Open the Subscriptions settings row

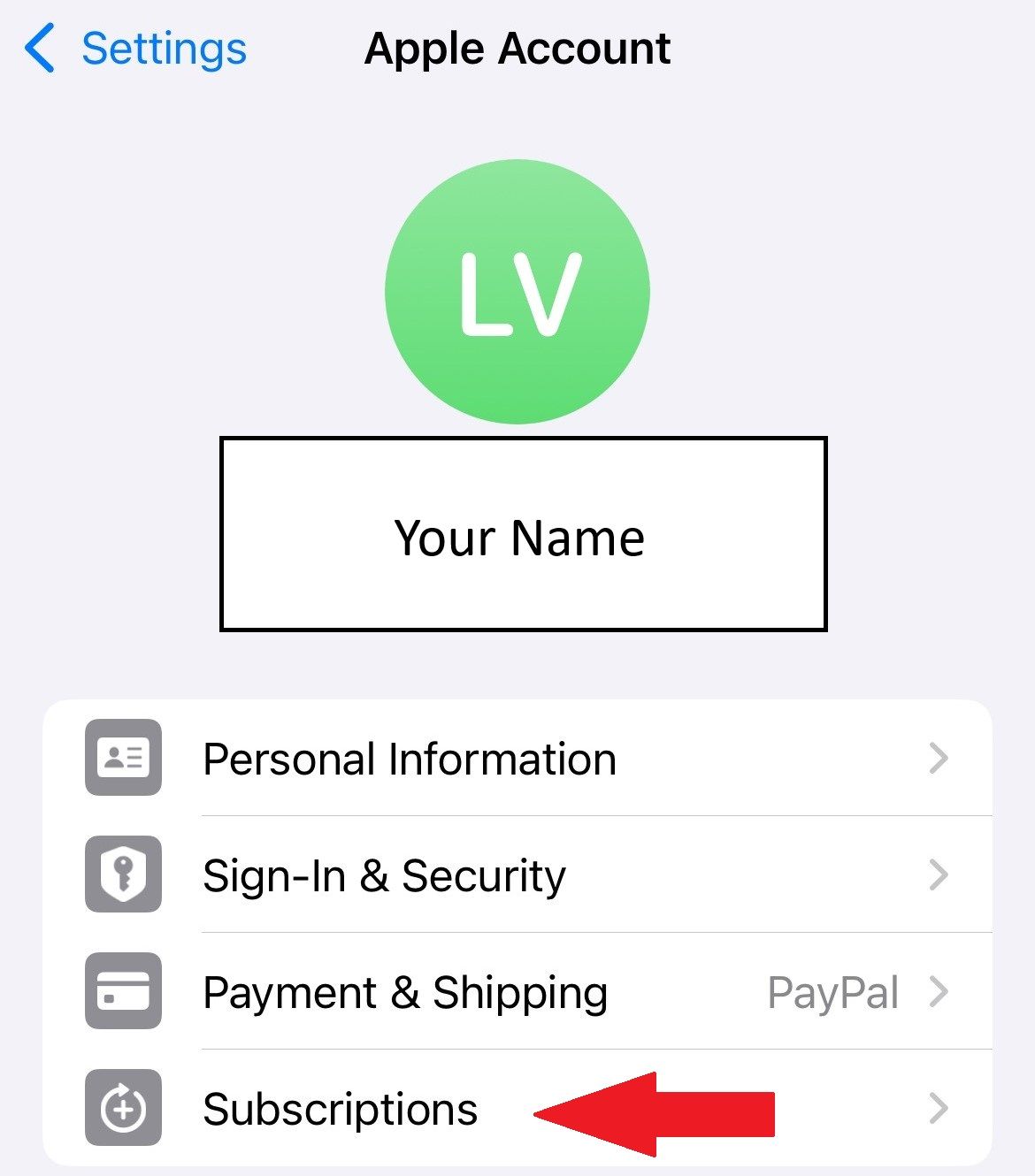(341, 1110)
